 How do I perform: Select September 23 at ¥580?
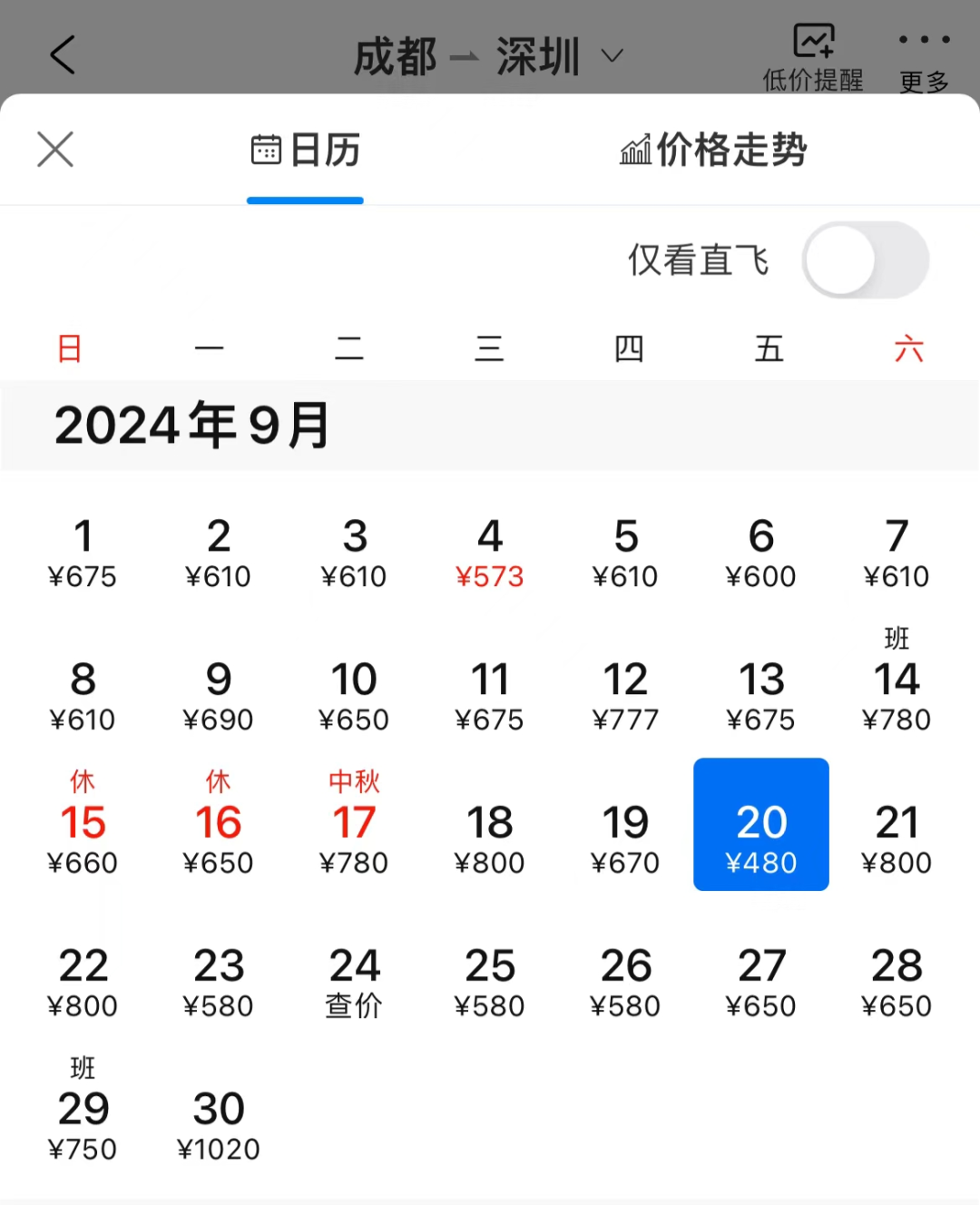point(219,982)
